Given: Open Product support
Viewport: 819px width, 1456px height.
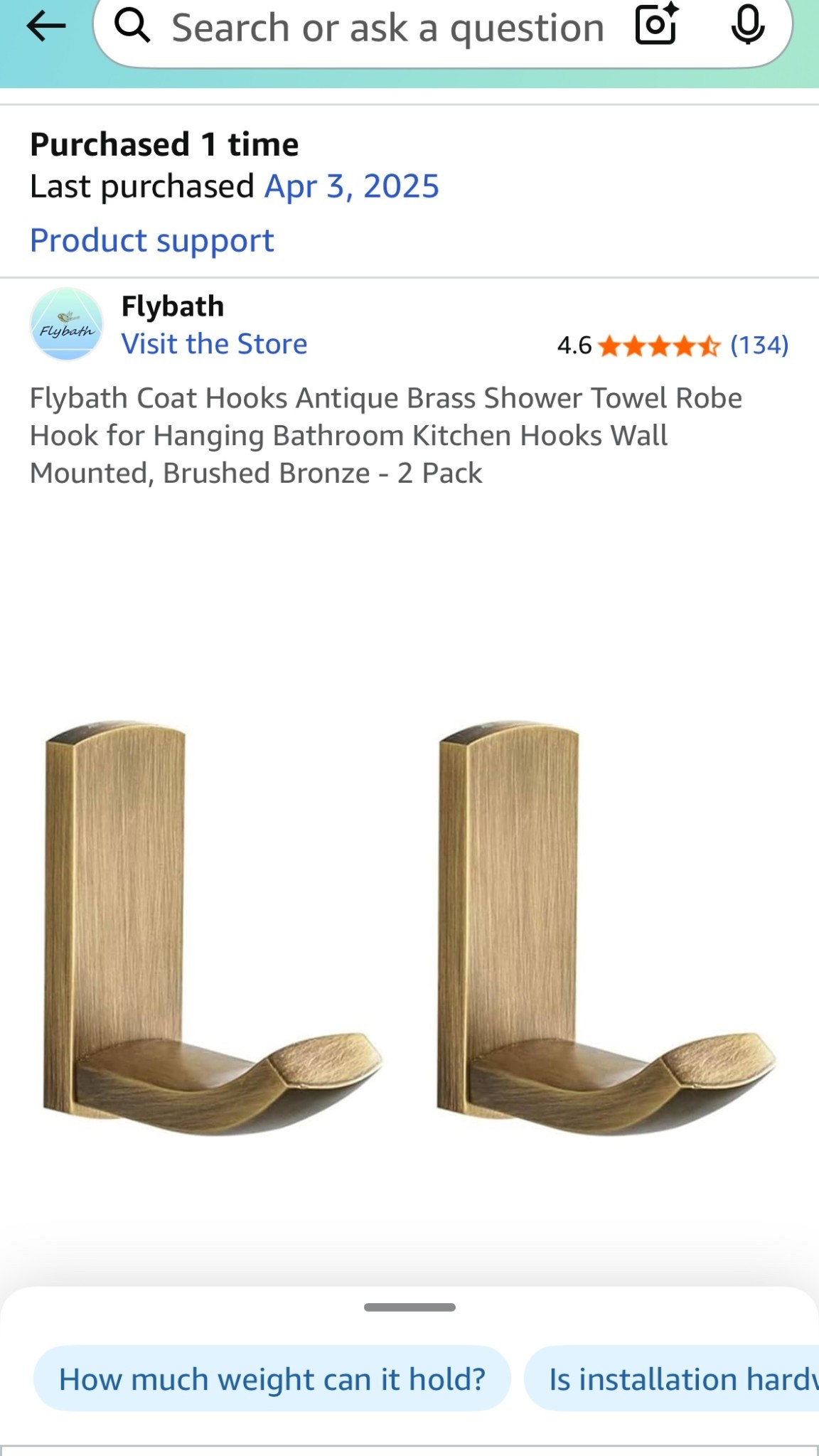Looking at the screenshot, I should pos(152,240).
